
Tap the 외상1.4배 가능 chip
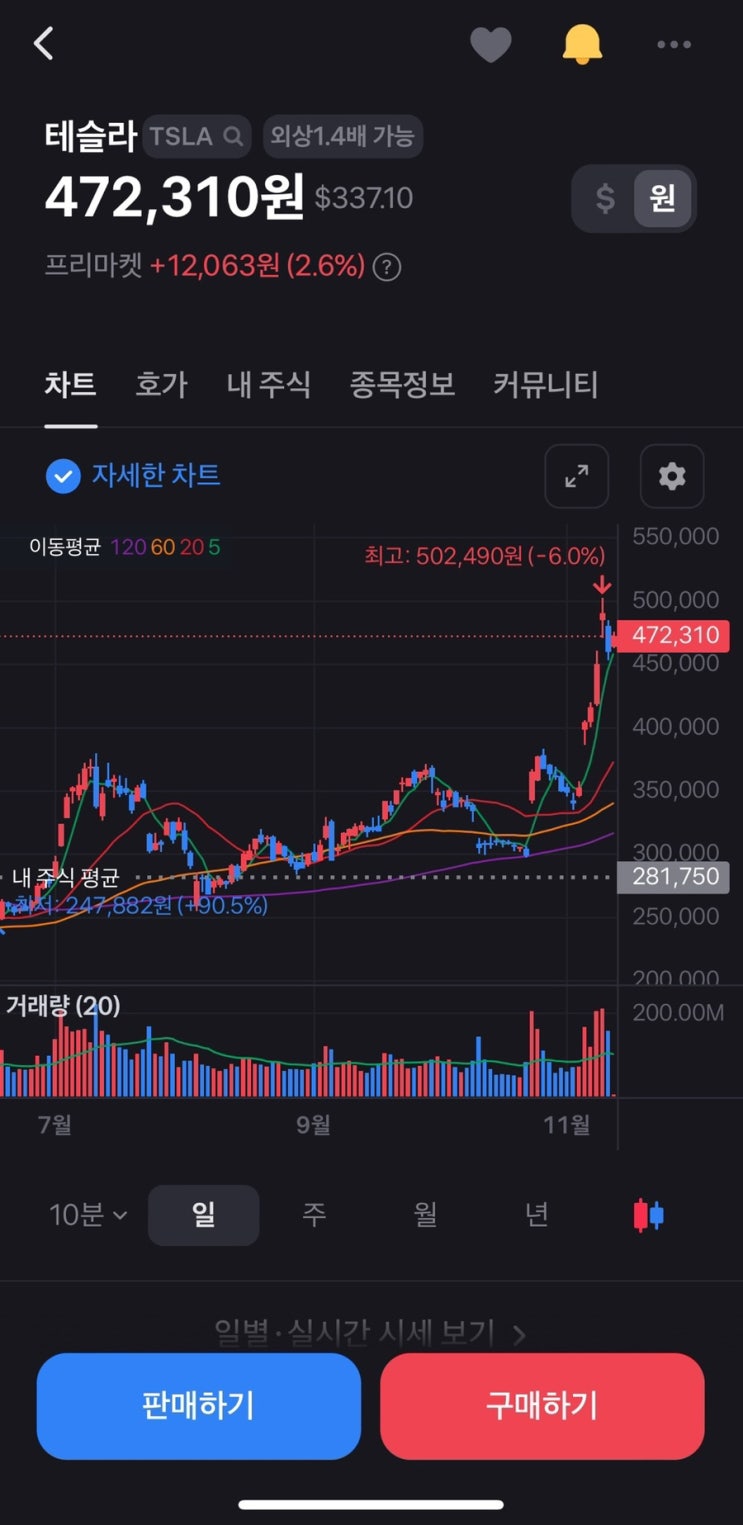tap(343, 137)
